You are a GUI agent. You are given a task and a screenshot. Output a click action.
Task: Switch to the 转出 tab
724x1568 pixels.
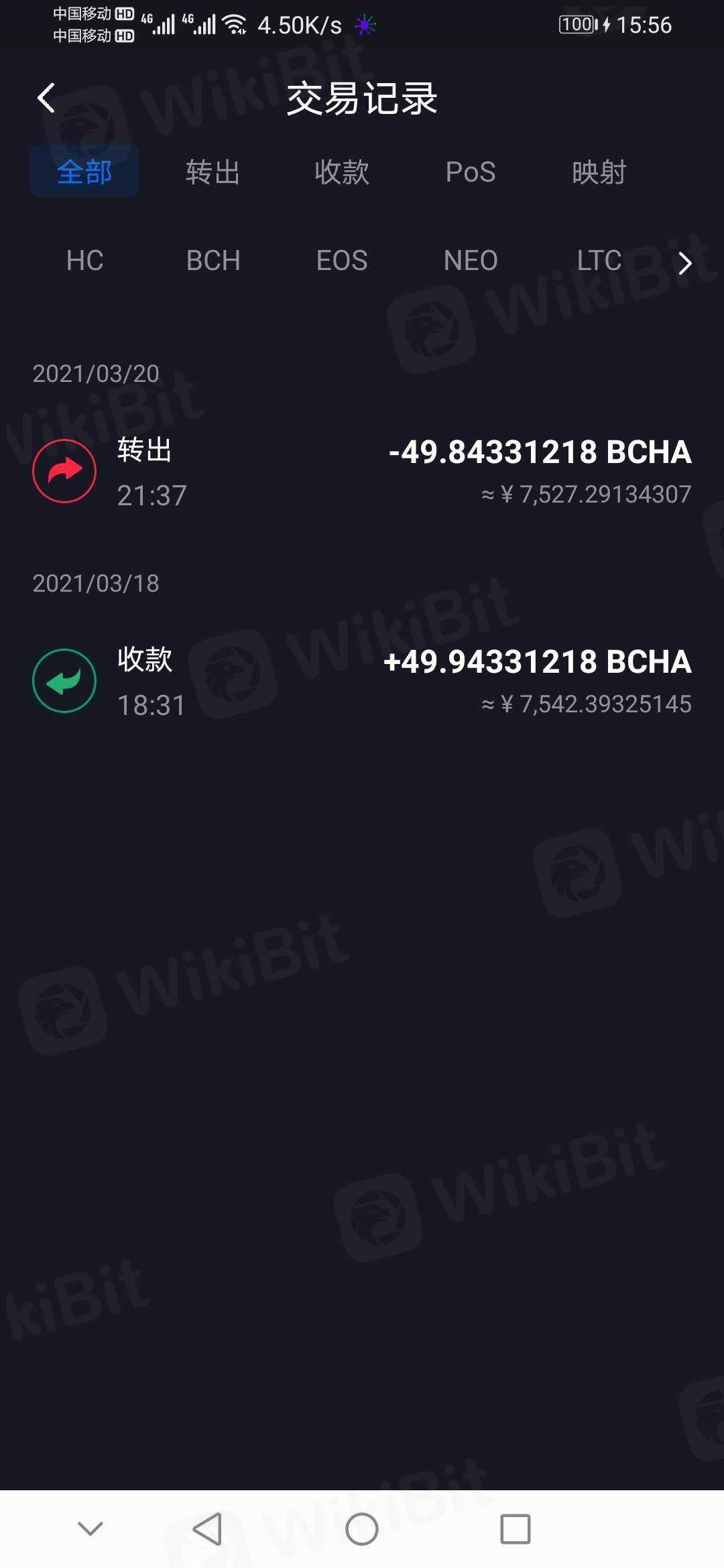tap(213, 172)
